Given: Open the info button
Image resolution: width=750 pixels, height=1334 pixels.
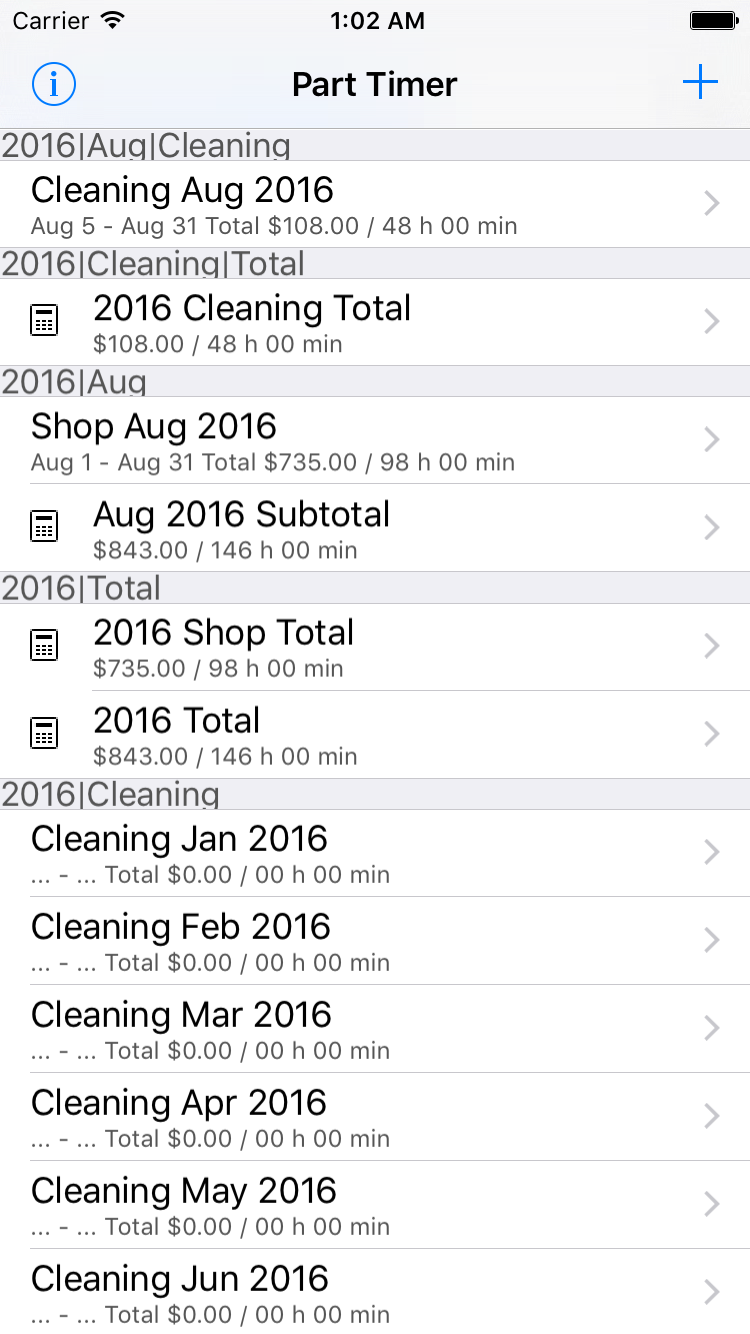Looking at the screenshot, I should click(54, 84).
